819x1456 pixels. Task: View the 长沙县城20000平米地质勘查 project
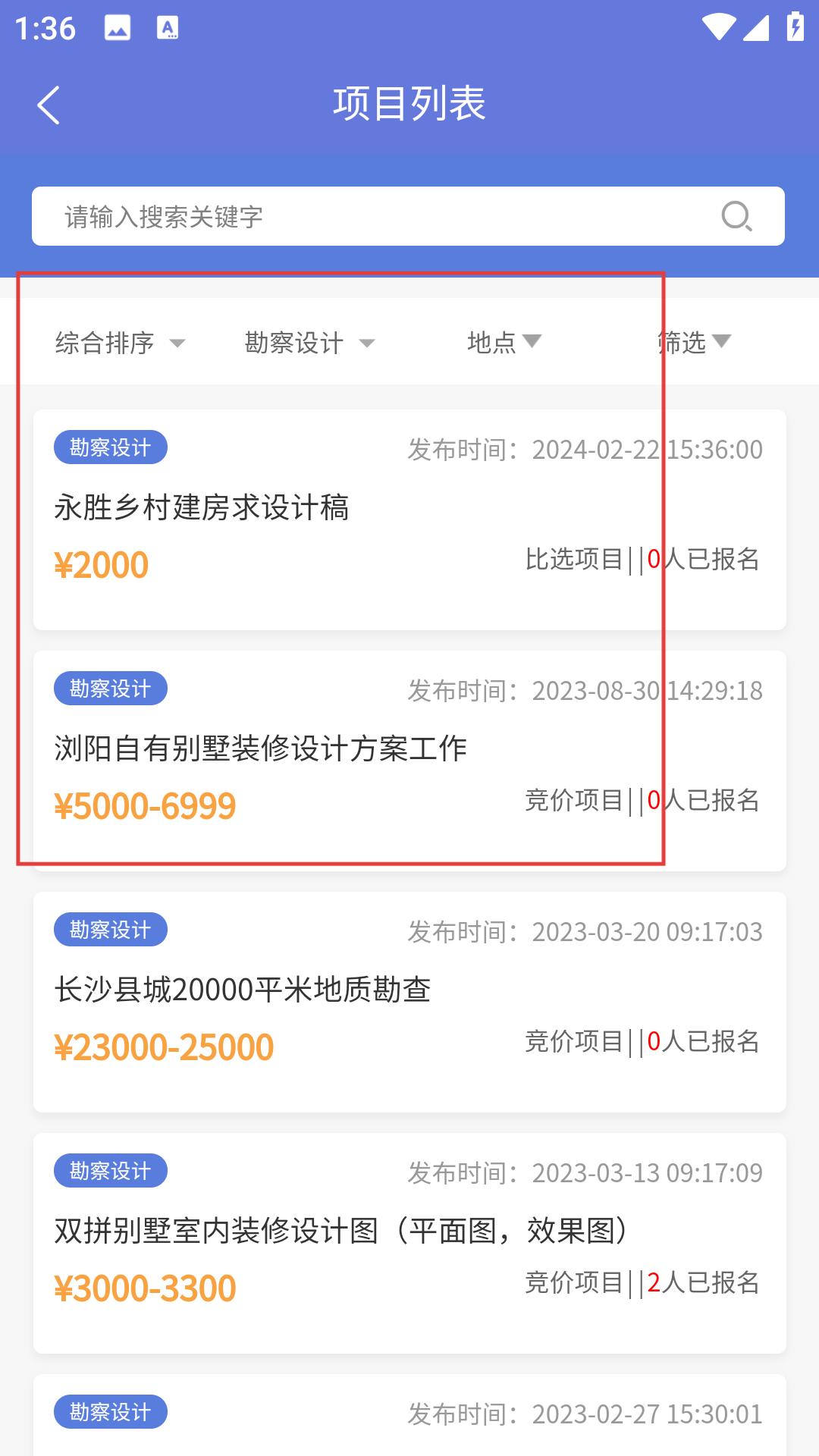click(x=409, y=1002)
